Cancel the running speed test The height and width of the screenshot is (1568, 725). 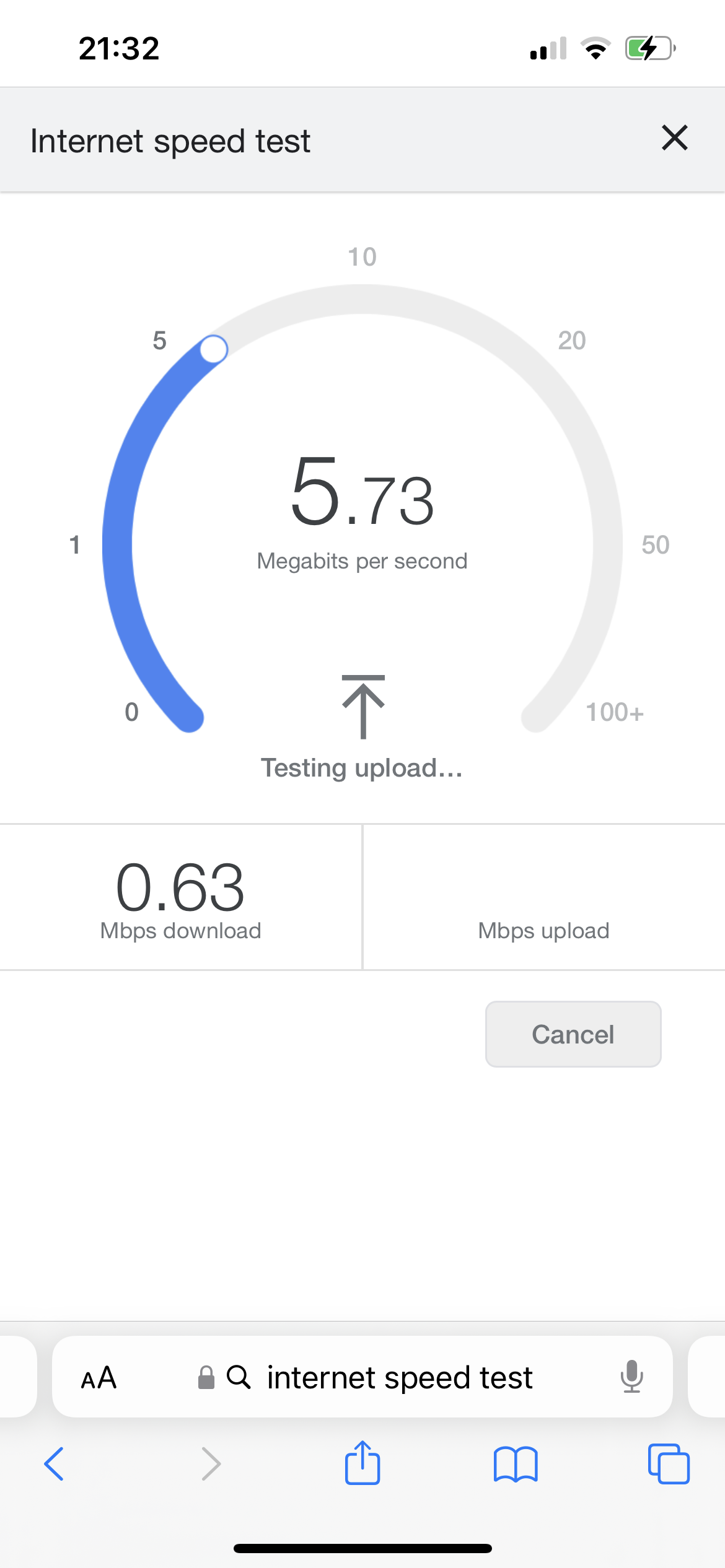[x=573, y=1034]
